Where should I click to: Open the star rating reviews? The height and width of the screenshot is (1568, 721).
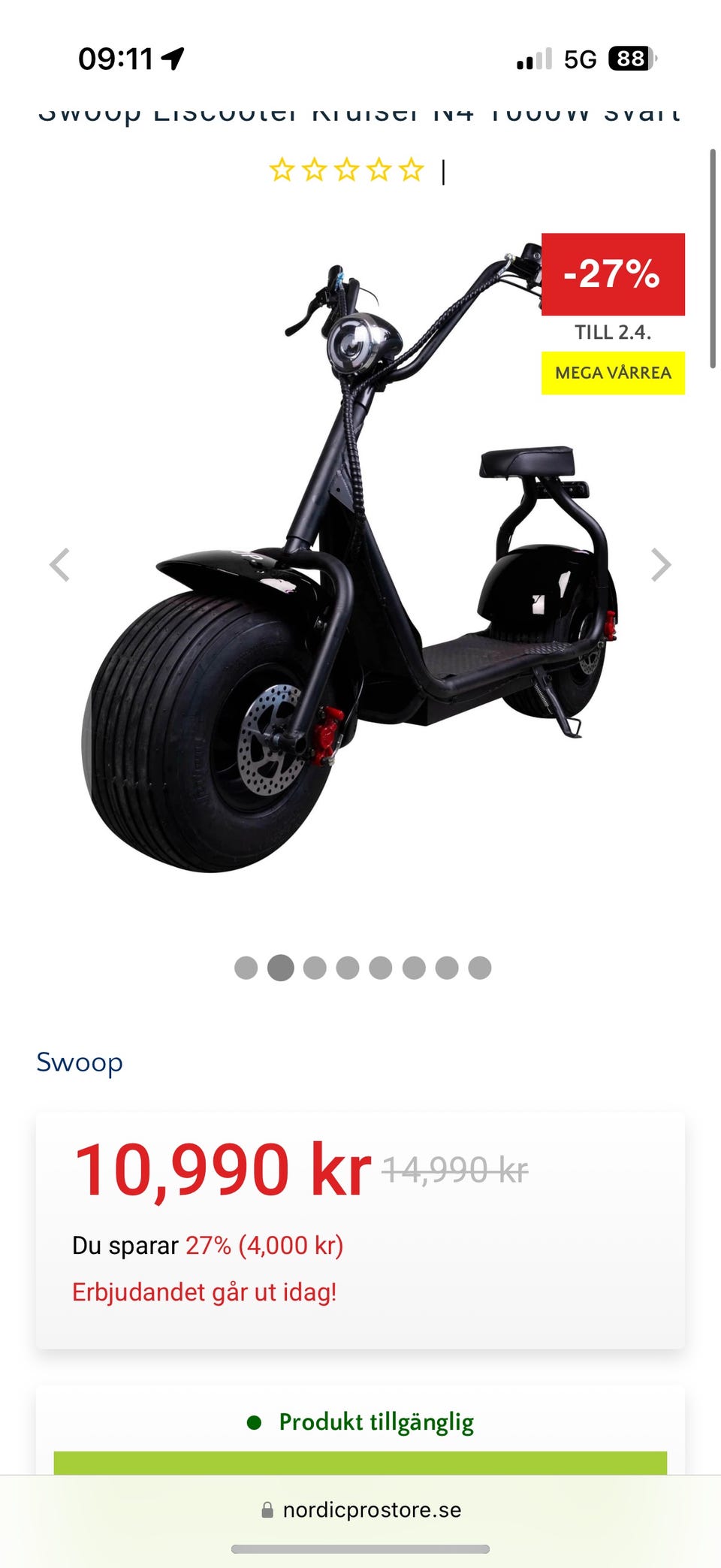[346, 171]
